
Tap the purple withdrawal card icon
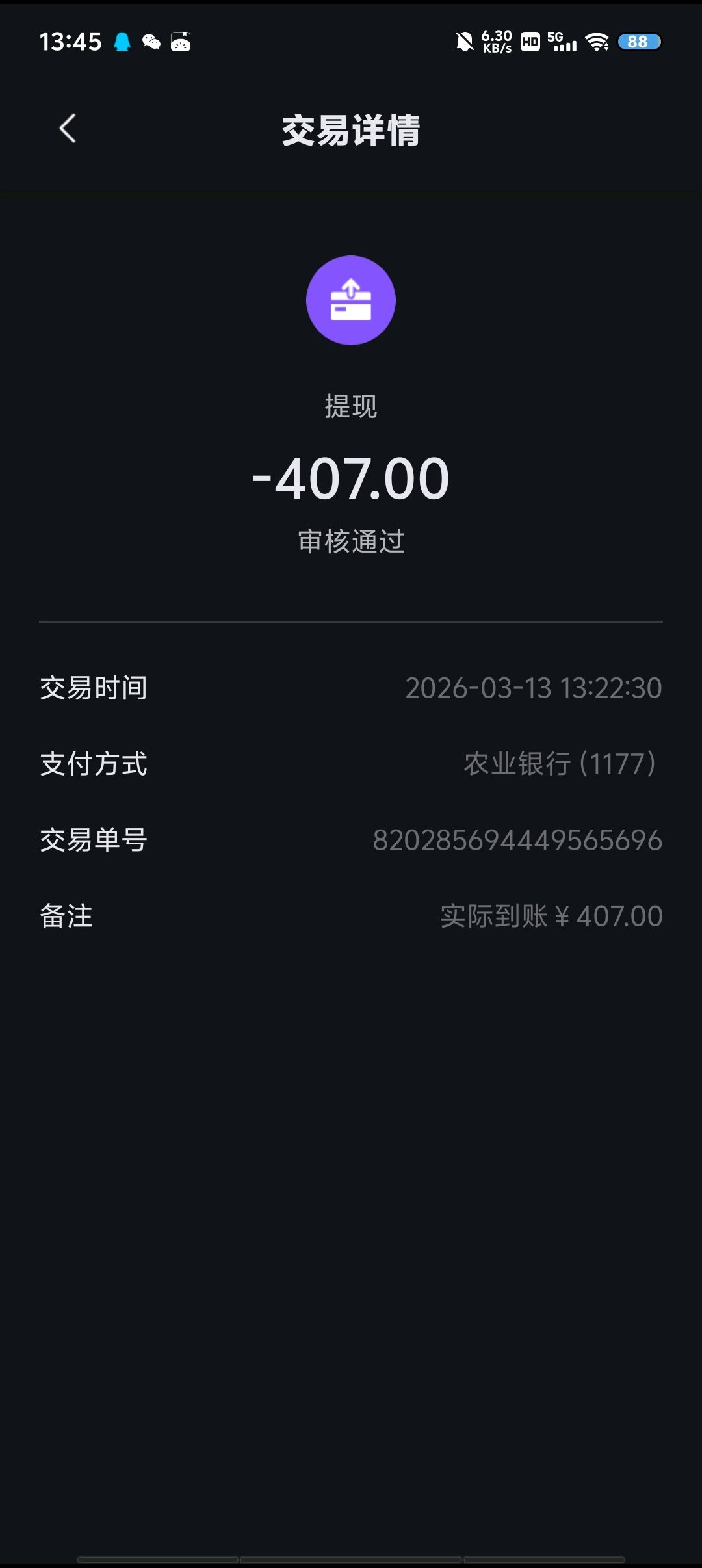pos(351,300)
